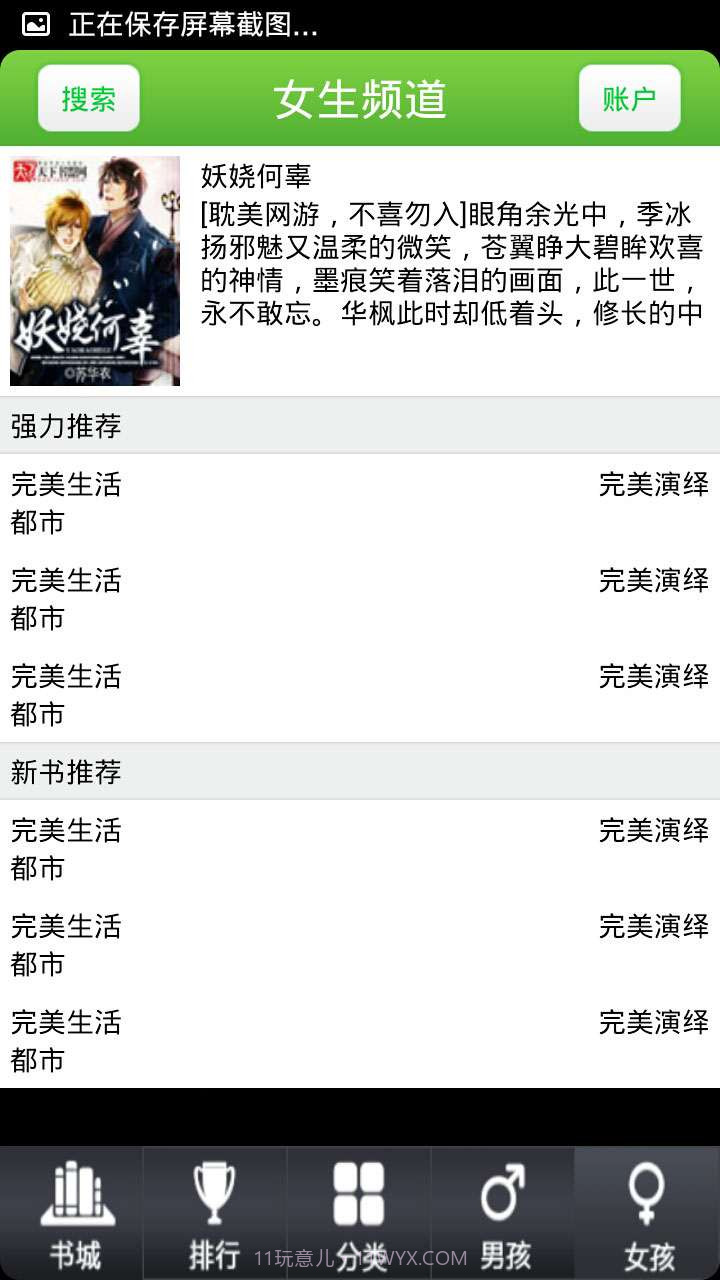Viewport: 720px width, 1280px height.
Task: Tap 完美演绎 on the first recommended row
Action: (x=651, y=485)
